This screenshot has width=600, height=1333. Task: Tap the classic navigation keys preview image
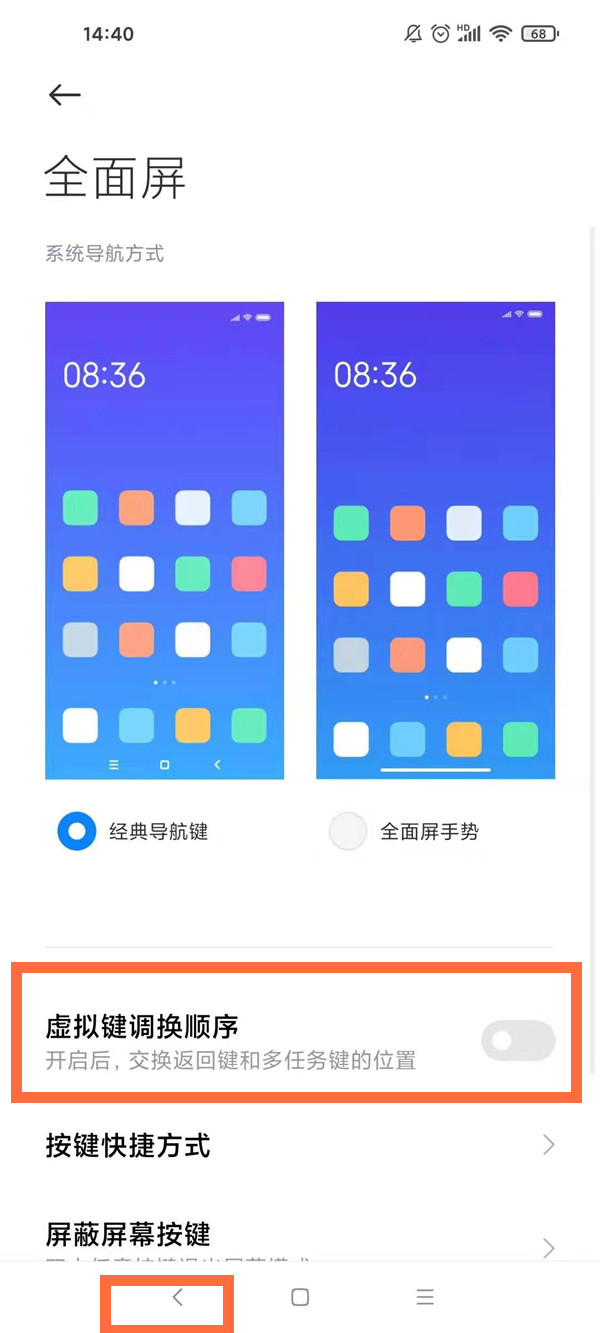(x=164, y=540)
